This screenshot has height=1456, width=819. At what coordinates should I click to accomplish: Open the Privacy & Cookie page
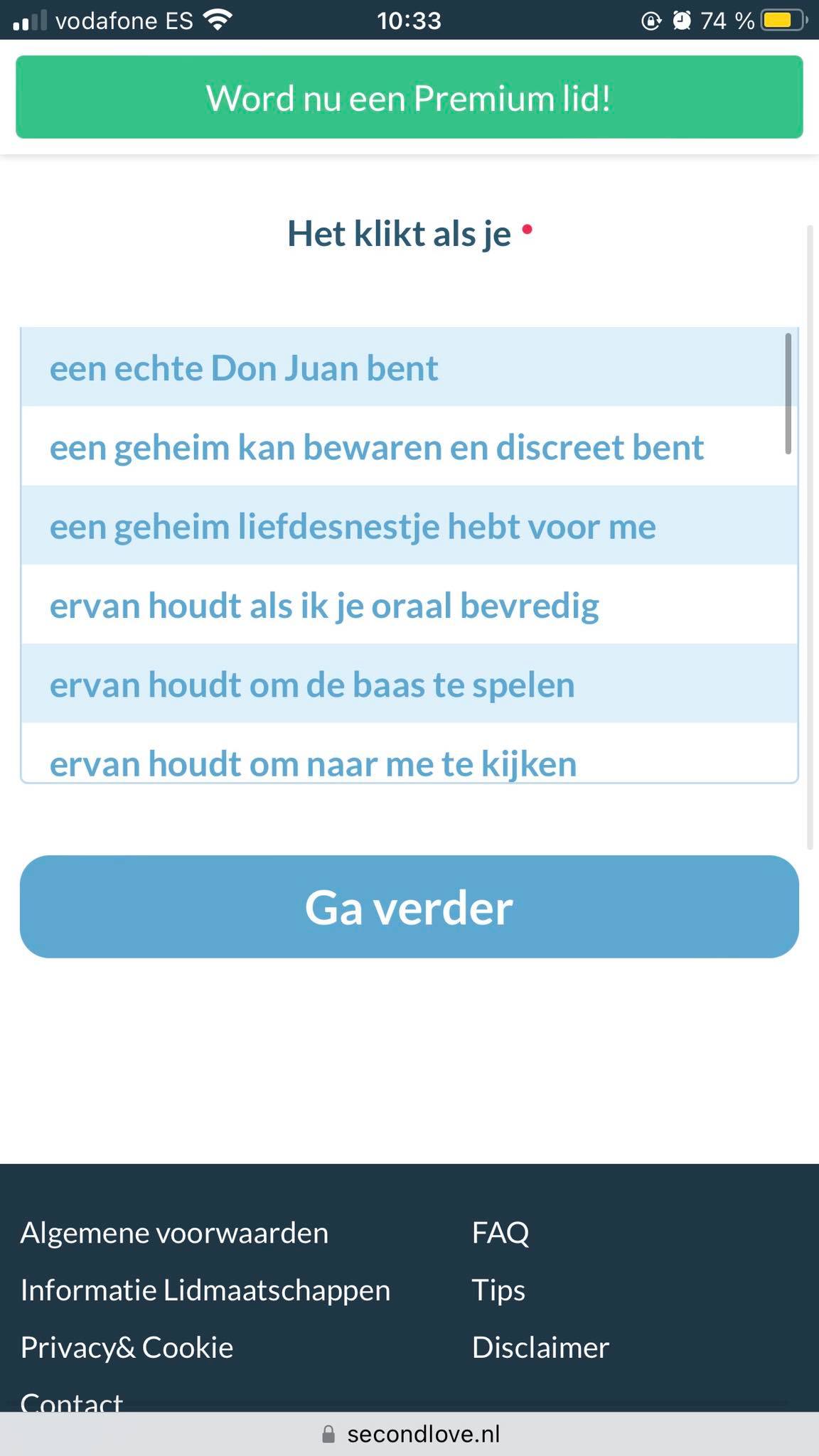click(x=127, y=1347)
